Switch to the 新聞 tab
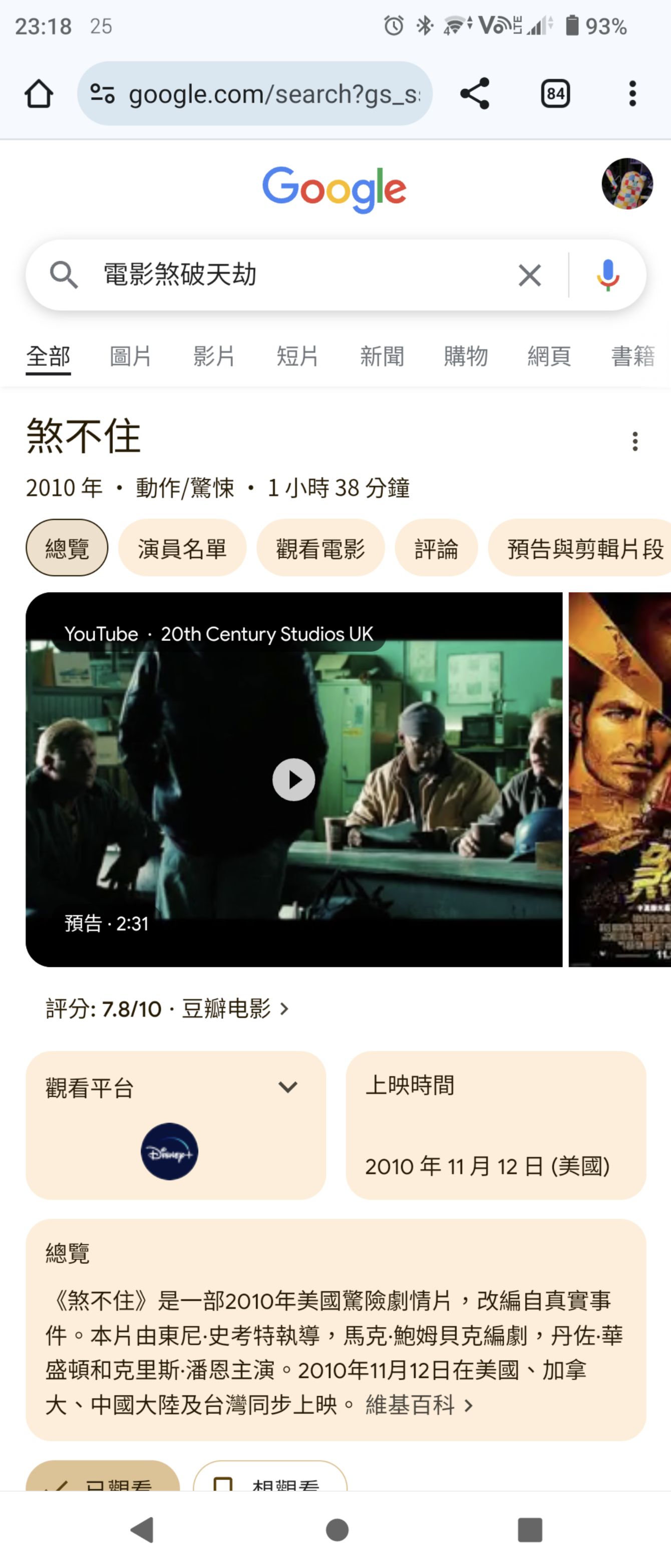This screenshot has width=671, height=1568. [382, 356]
